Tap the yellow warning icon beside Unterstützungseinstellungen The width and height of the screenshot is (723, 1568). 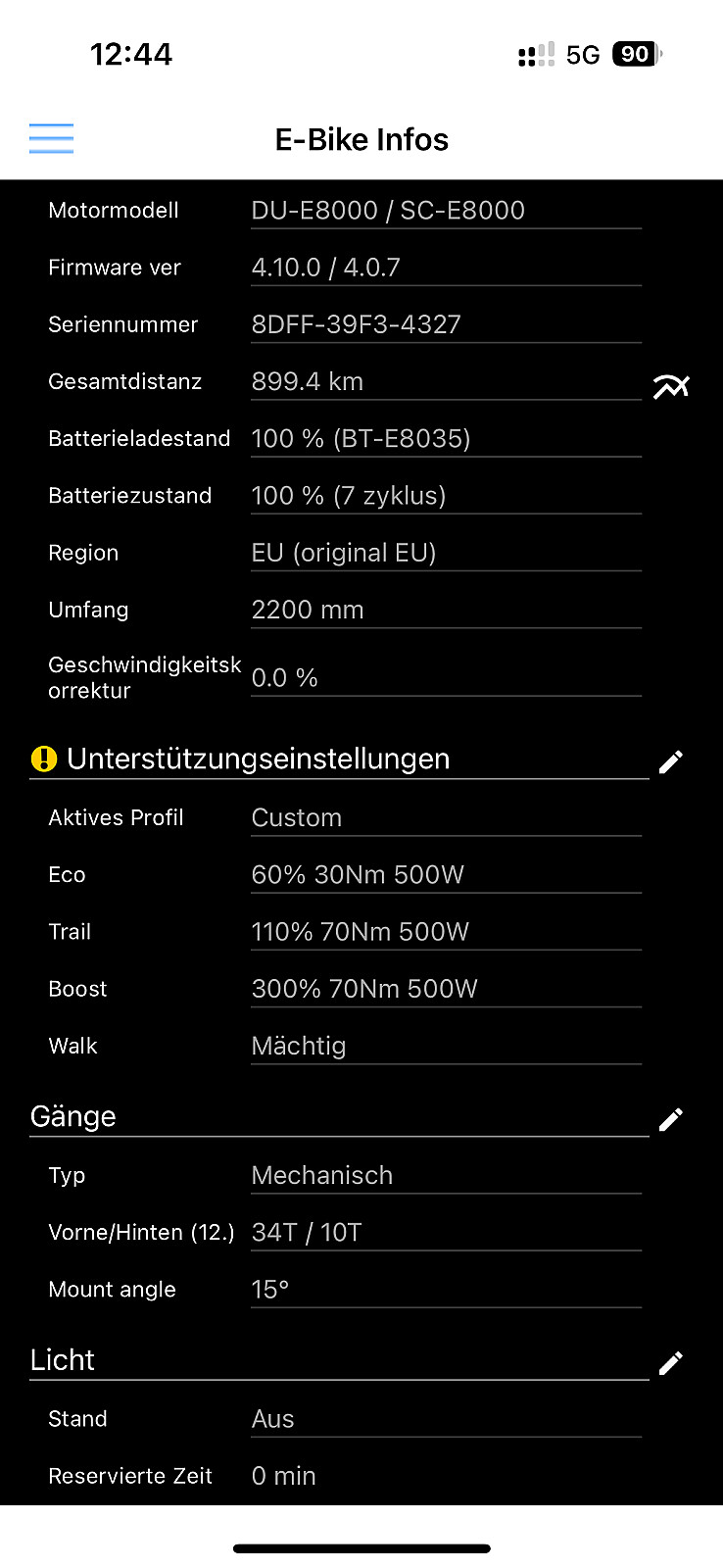tap(44, 759)
